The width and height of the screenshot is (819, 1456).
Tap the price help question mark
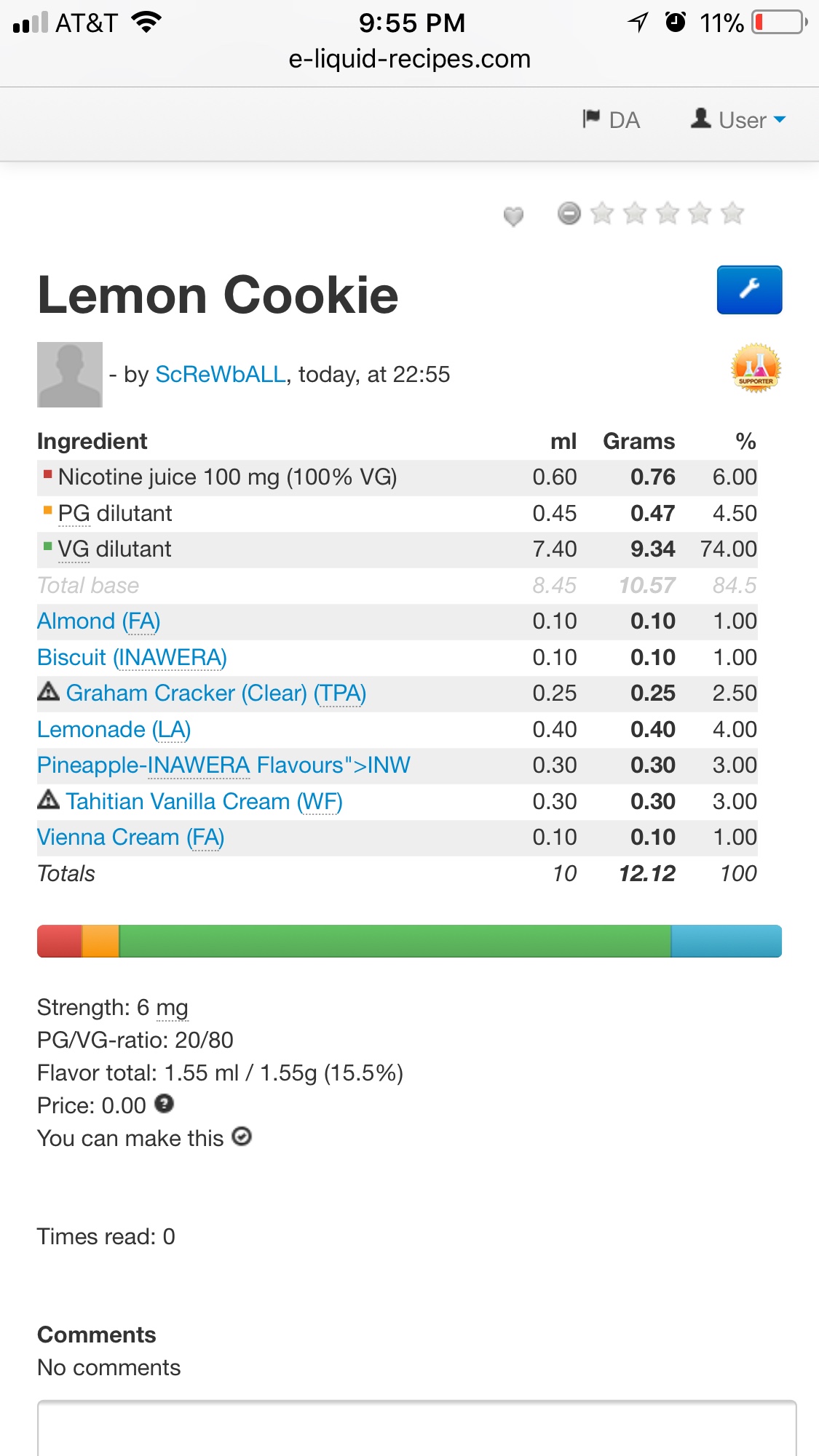[x=165, y=1105]
